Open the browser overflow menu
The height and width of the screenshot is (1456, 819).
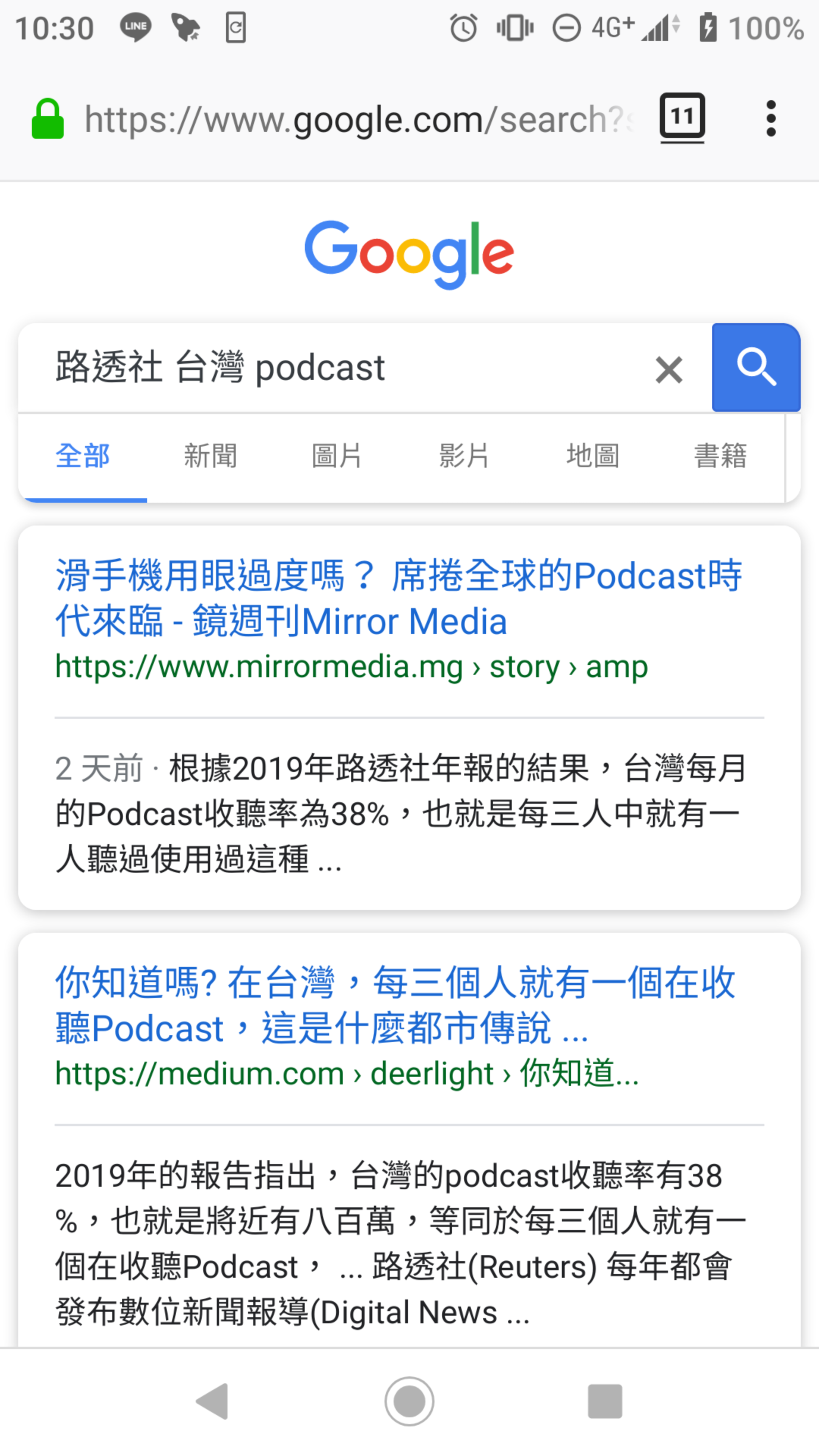coord(771,119)
